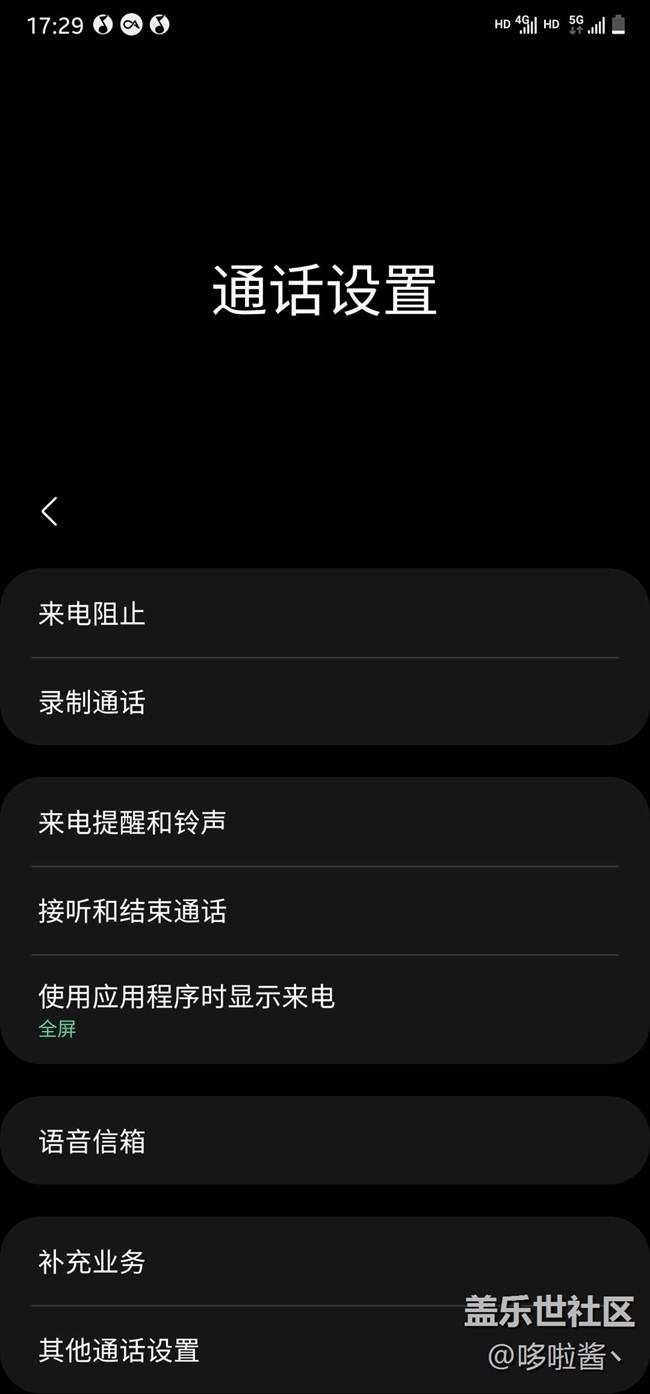Select 使用应用程序时显示来电 option
The height and width of the screenshot is (1394, 650).
click(x=325, y=1010)
